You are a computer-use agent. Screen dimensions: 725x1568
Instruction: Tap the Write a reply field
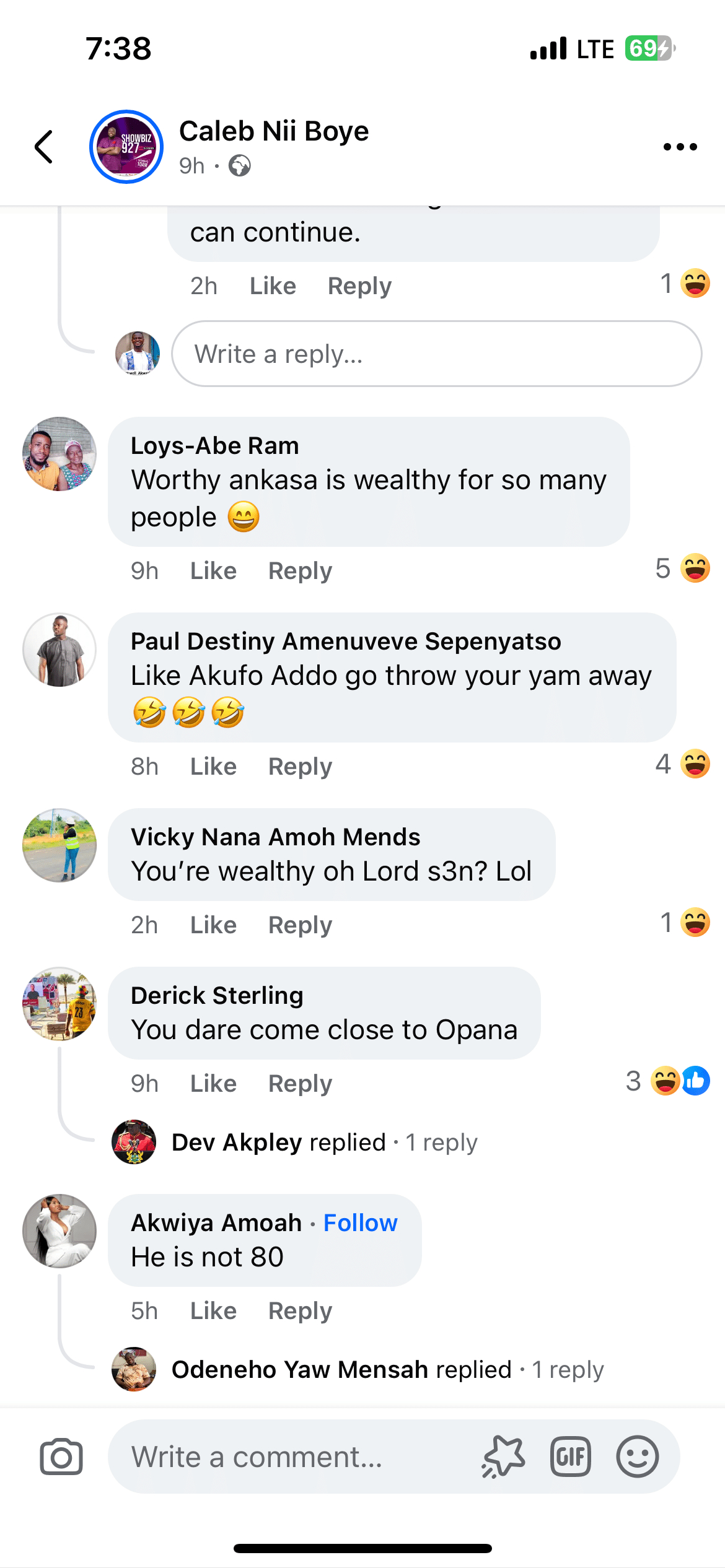click(x=436, y=354)
